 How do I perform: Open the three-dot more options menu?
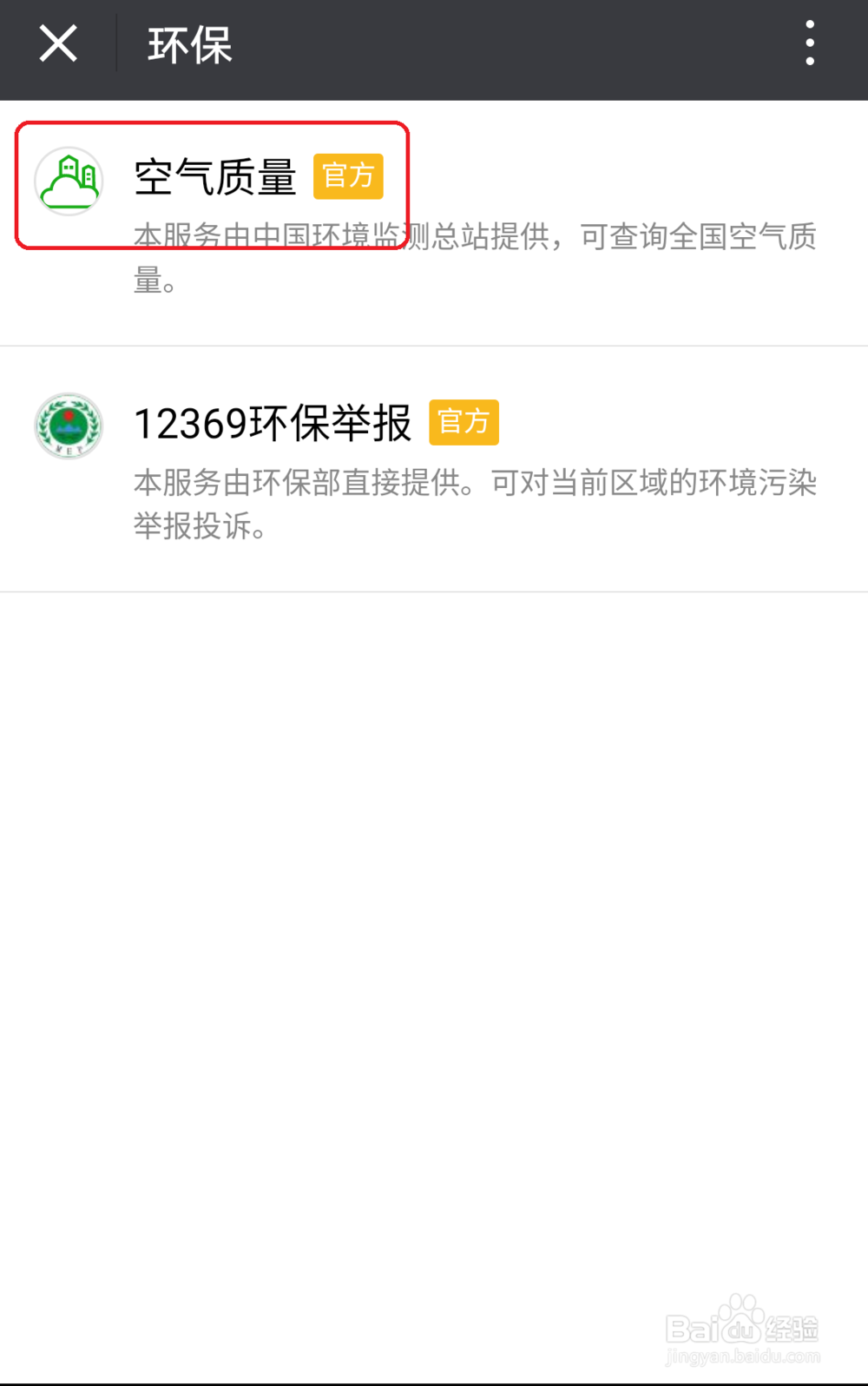click(810, 43)
